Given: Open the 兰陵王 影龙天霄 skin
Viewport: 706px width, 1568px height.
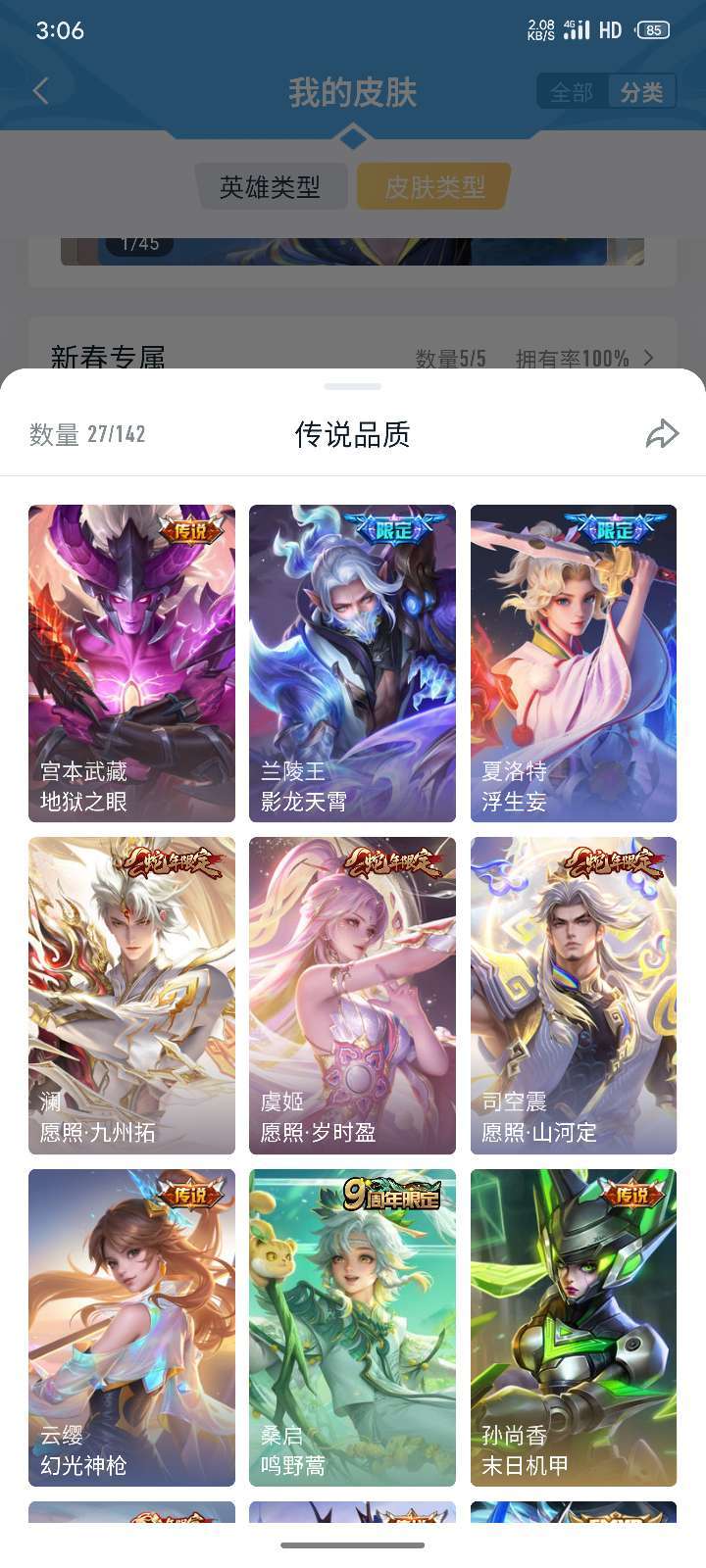Looking at the screenshot, I should pyautogui.click(x=352, y=661).
